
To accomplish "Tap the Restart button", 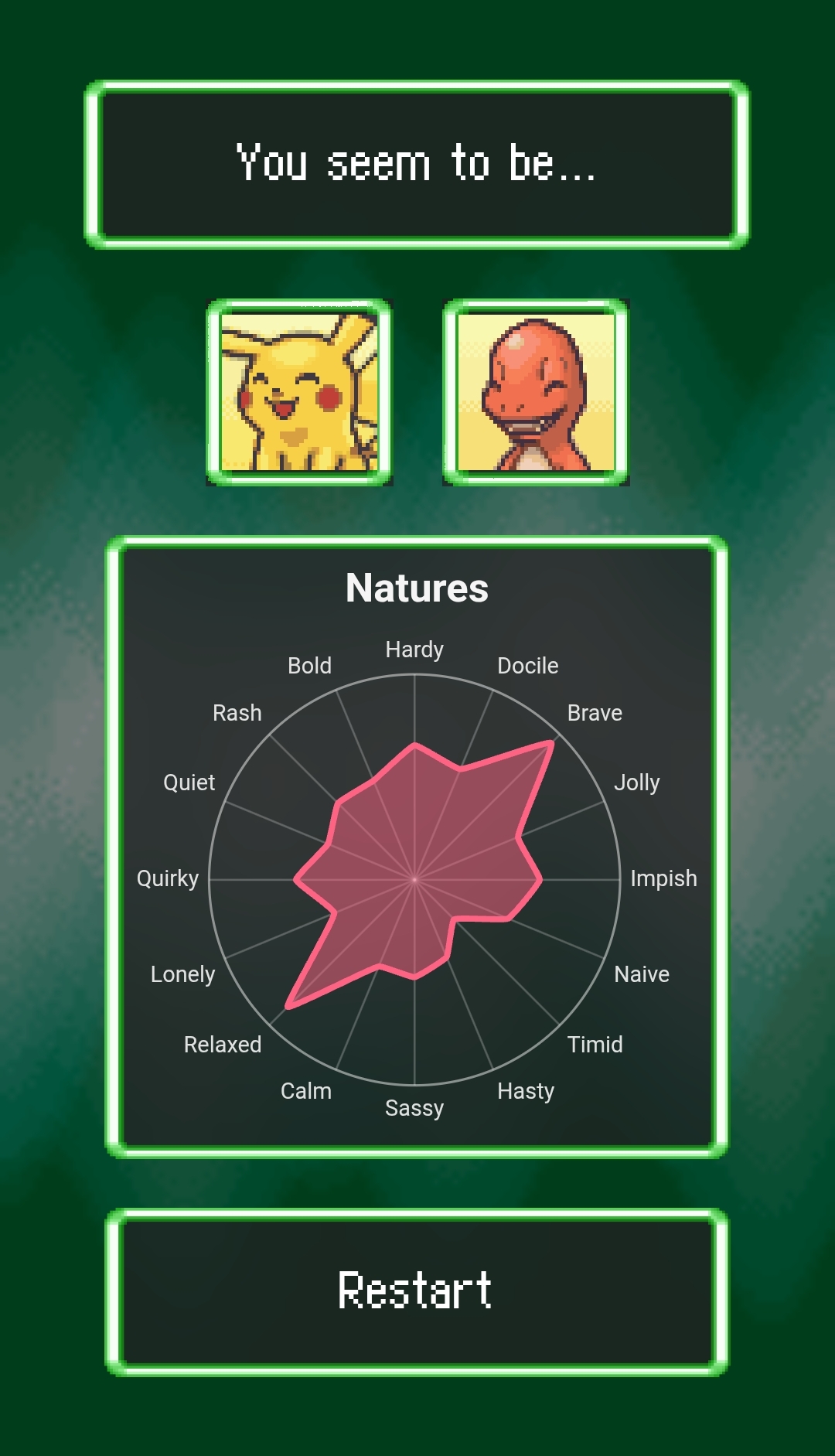I will [416, 1291].
